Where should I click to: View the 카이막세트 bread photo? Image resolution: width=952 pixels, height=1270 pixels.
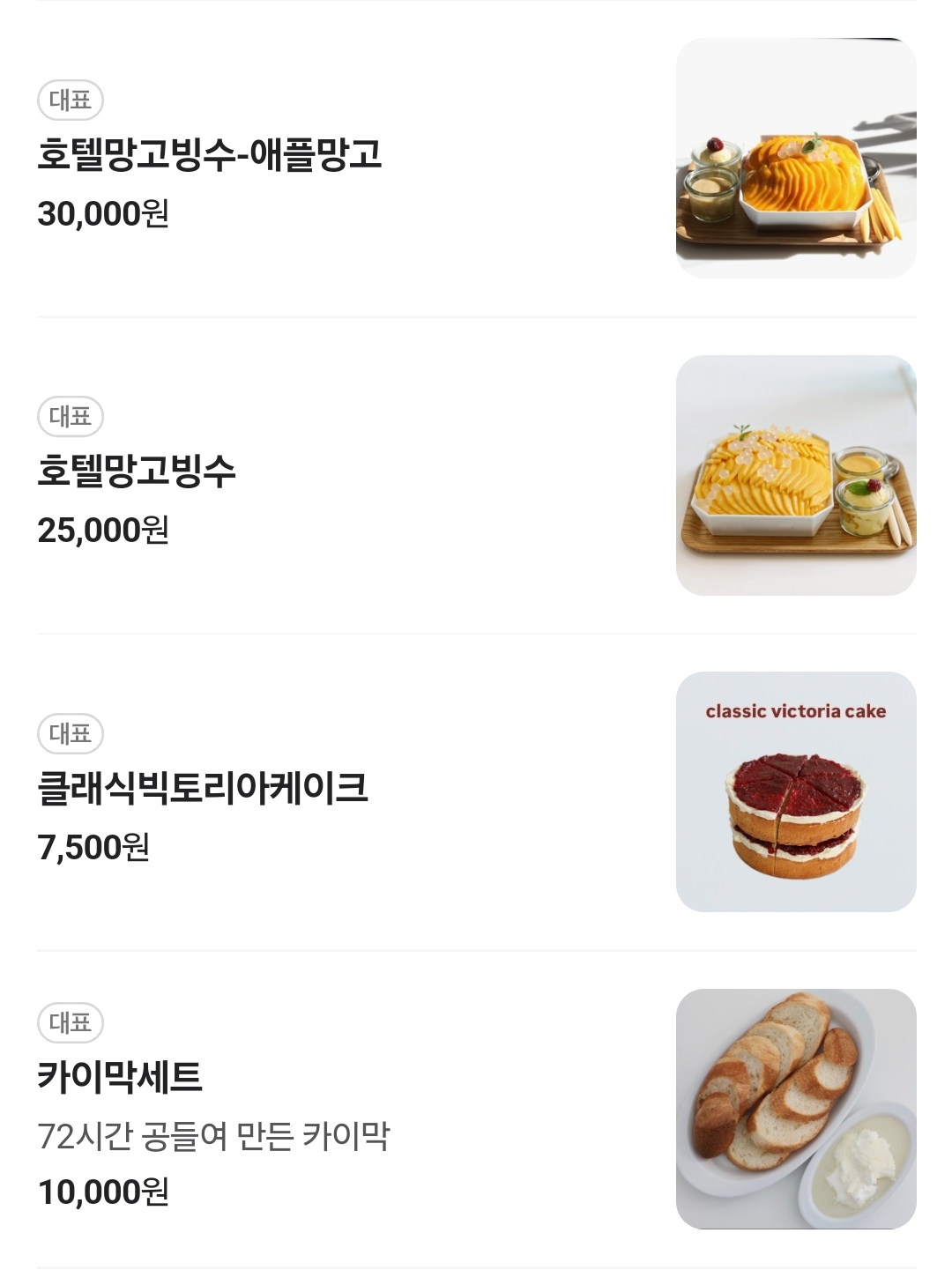(x=796, y=1109)
